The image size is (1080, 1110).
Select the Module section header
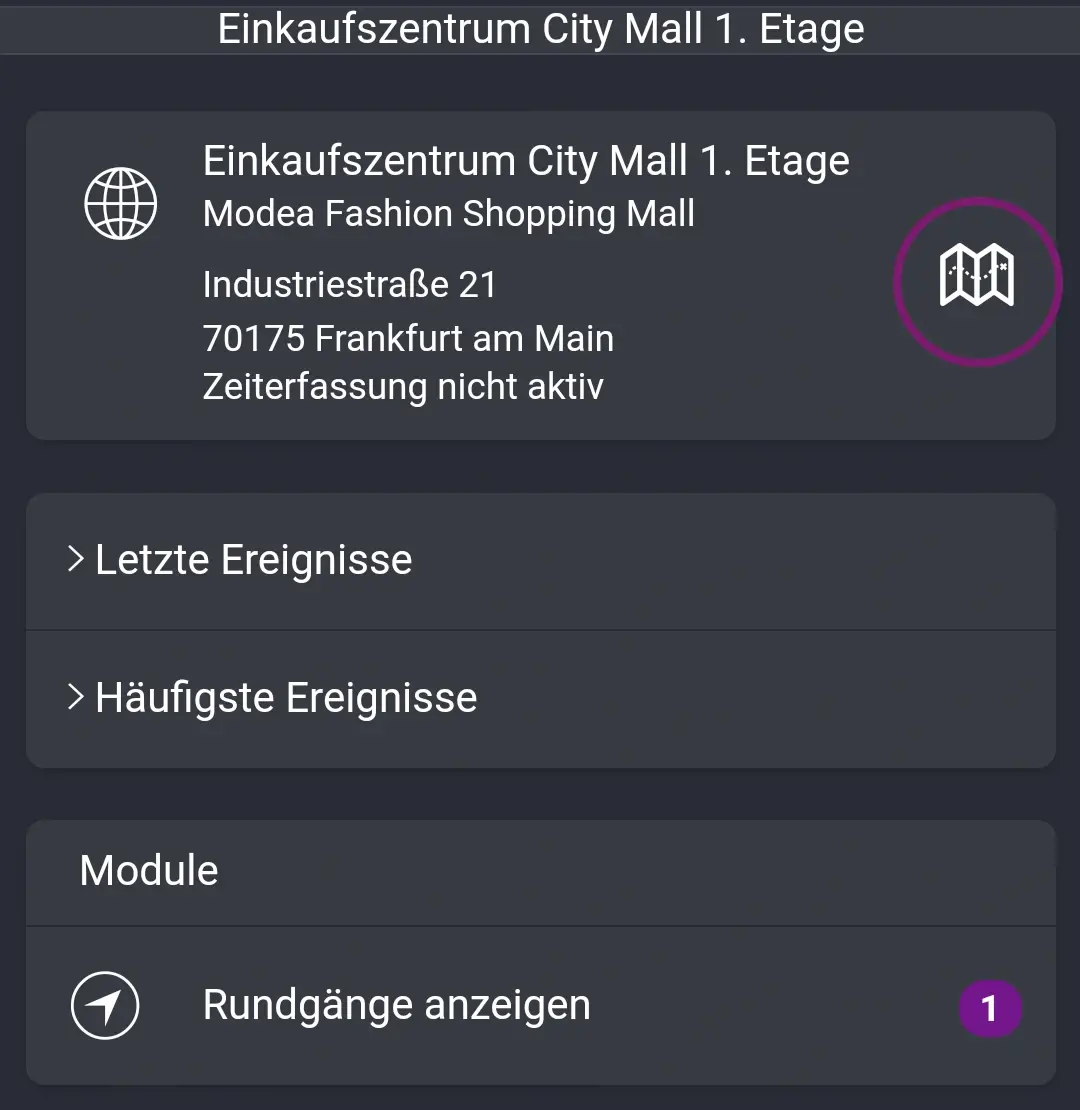pyautogui.click(x=148, y=870)
